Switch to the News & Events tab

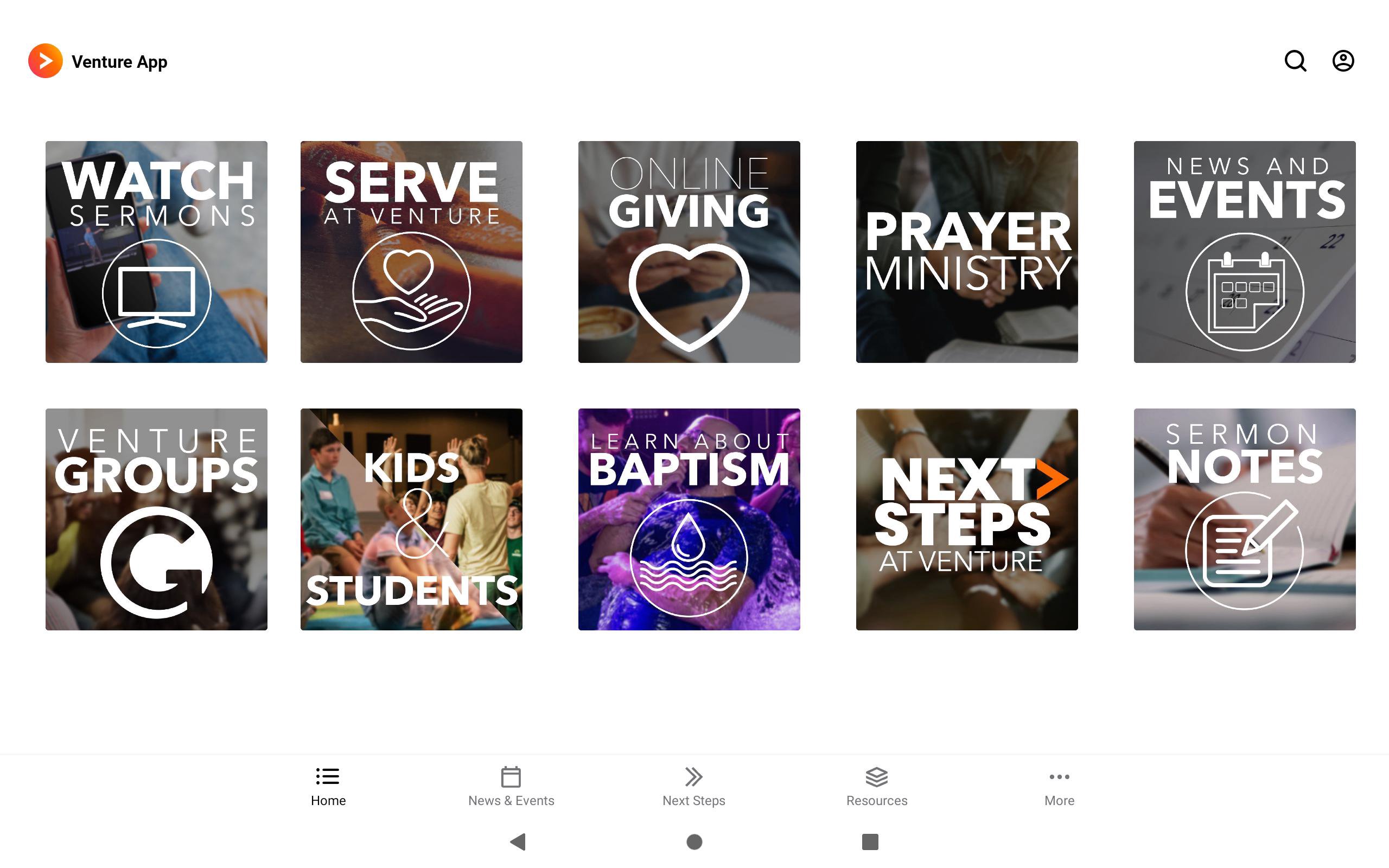(x=511, y=787)
